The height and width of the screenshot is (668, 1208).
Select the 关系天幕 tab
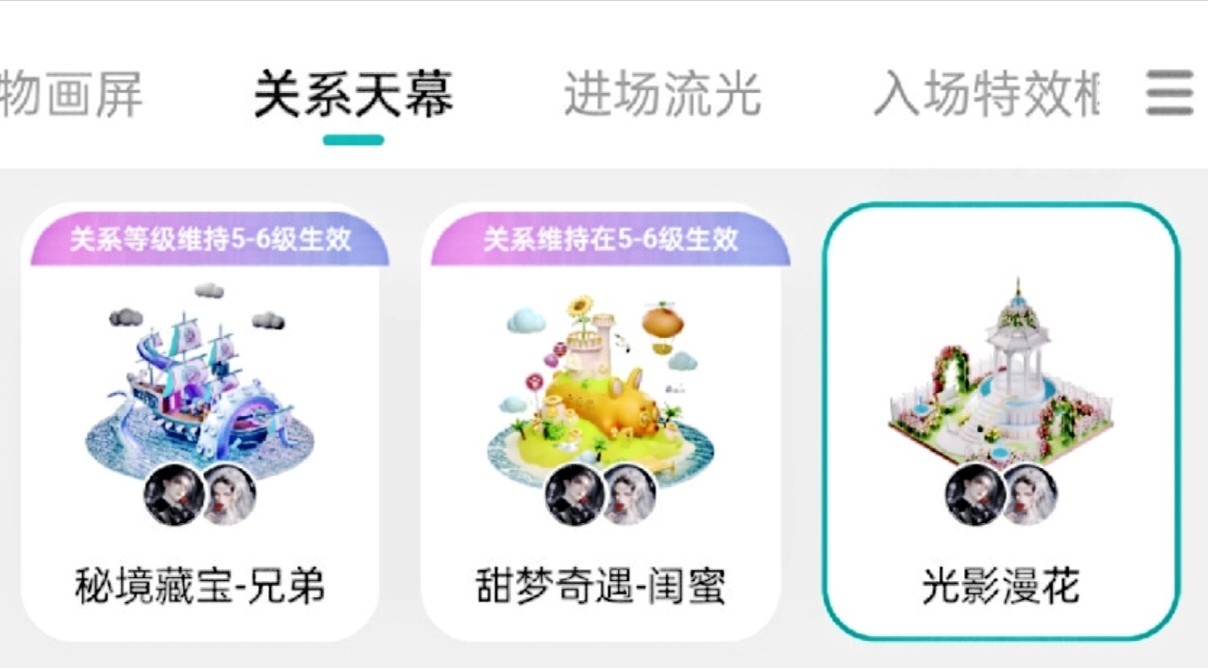point(353,95)
